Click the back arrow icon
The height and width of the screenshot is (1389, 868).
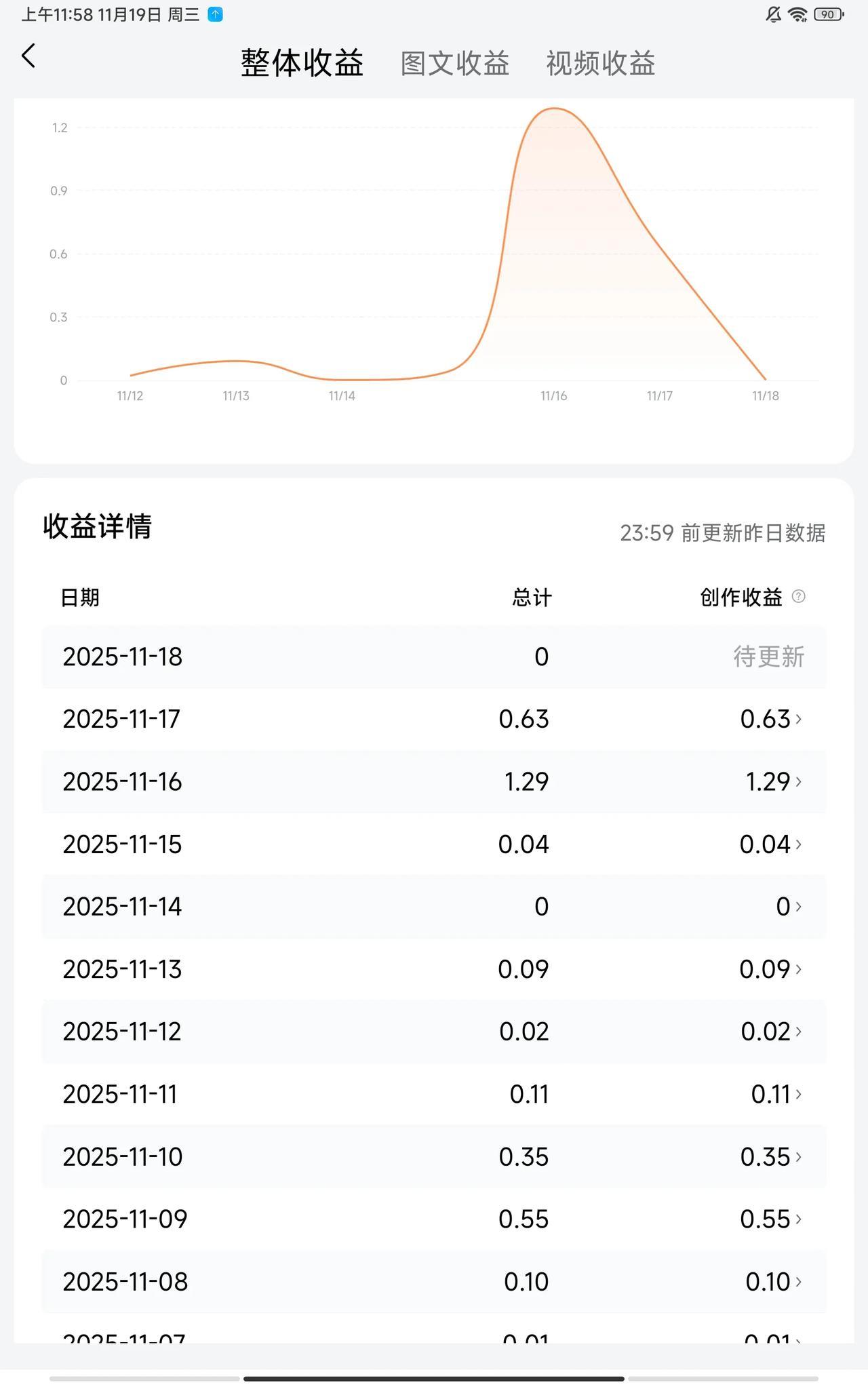(x=28, y=57)
